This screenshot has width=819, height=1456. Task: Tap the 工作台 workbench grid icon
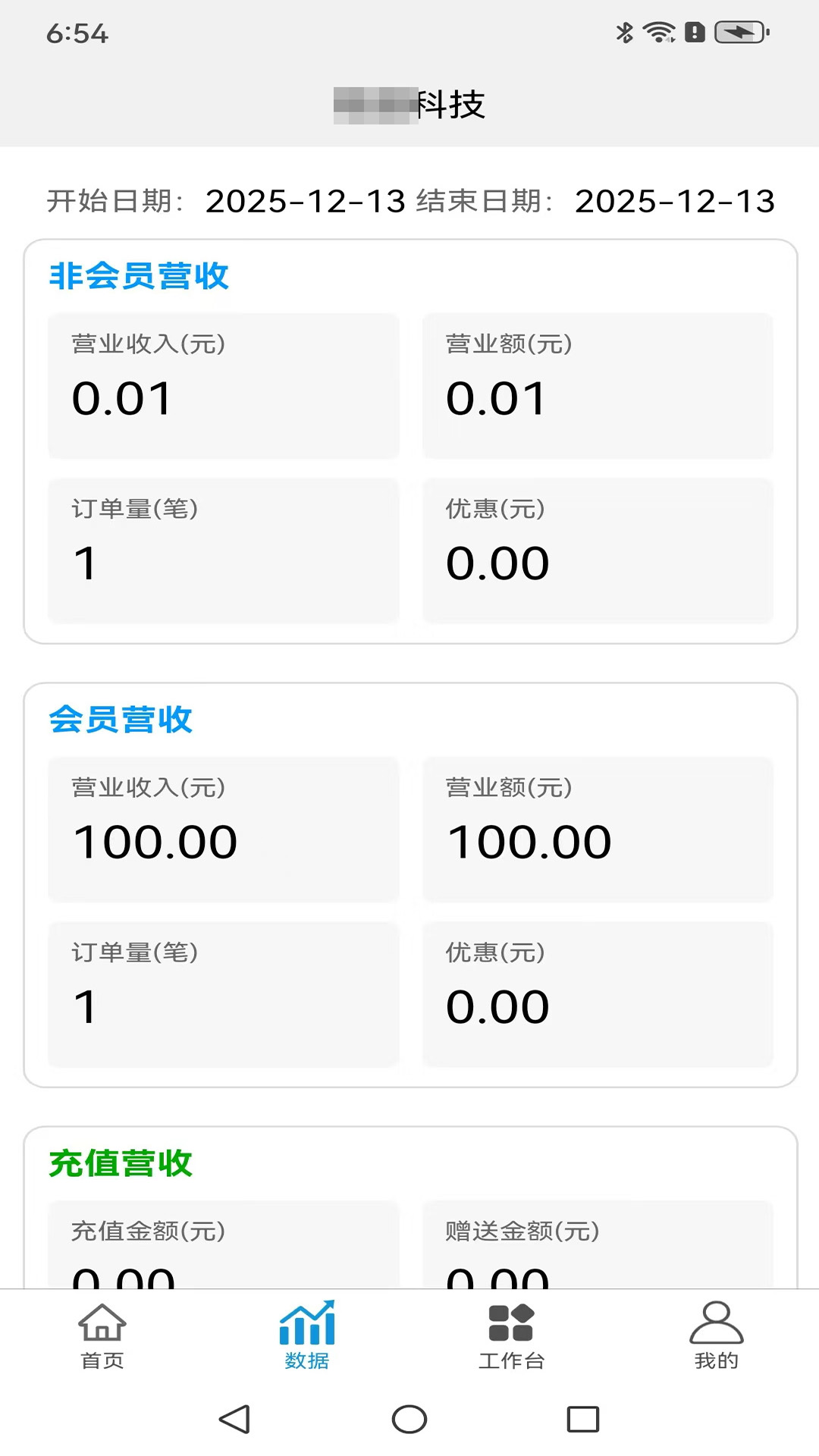[x=512, y=1325]
